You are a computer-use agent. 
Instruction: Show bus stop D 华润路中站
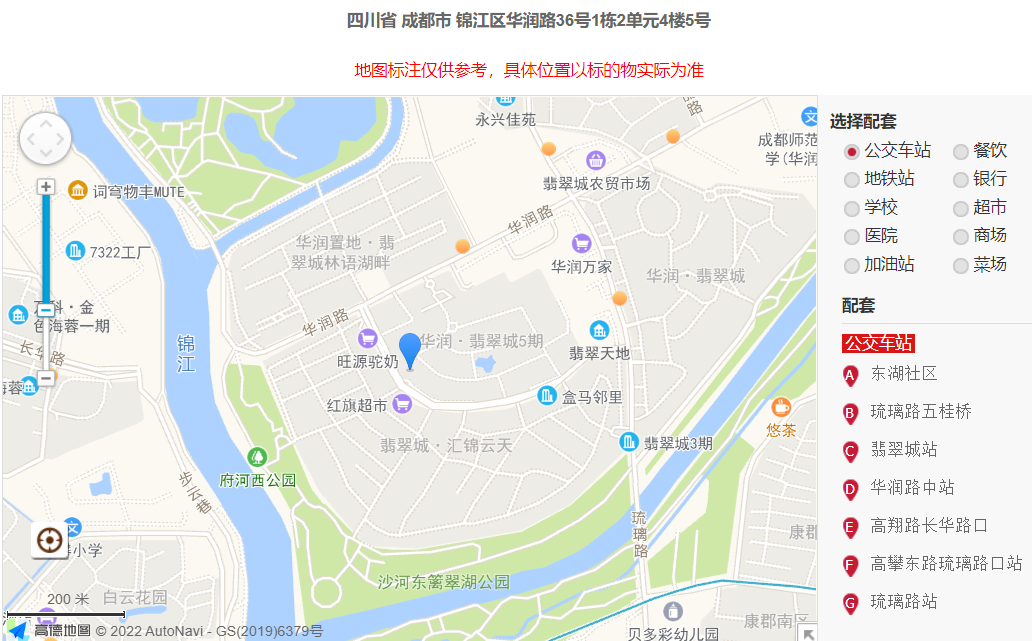point(911,488)
